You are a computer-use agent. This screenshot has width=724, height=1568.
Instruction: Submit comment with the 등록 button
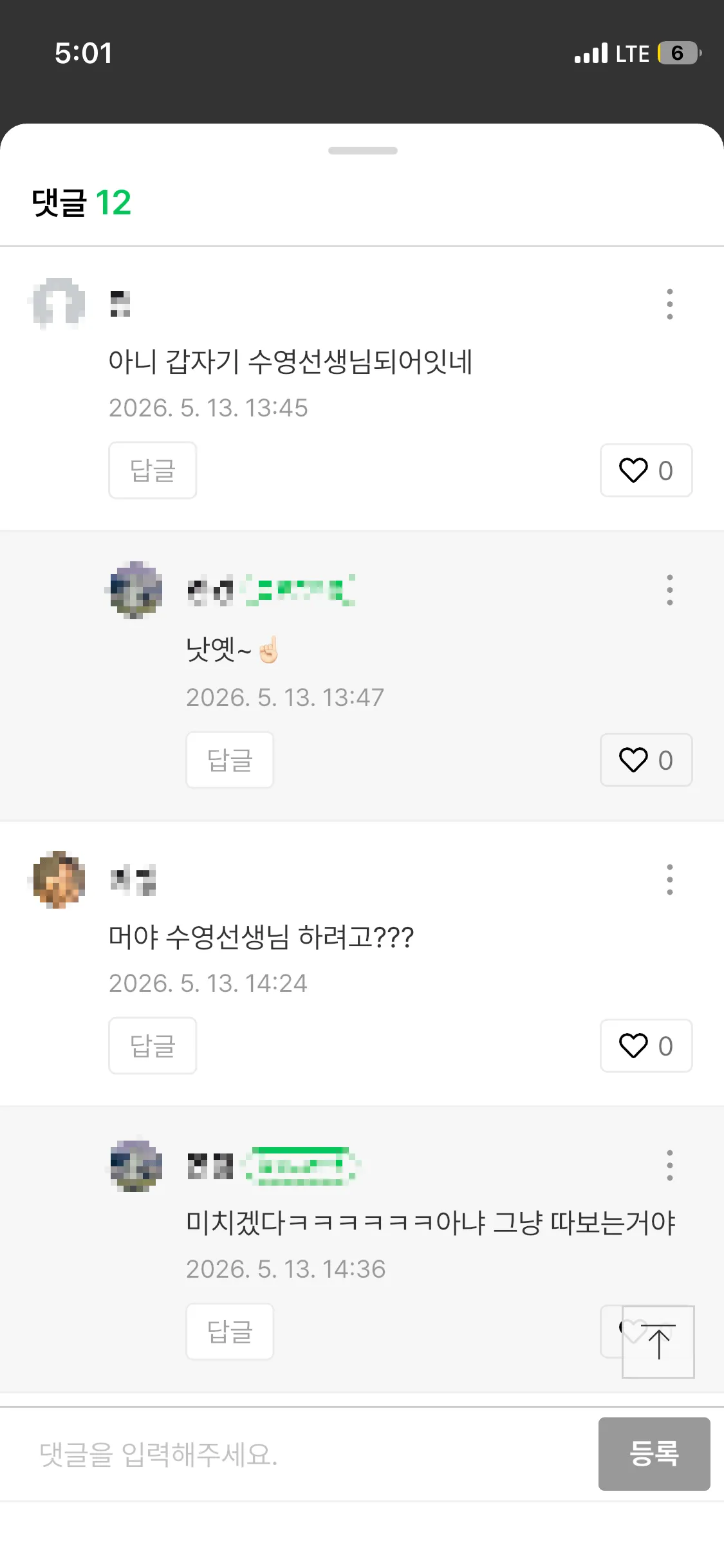654,1454
